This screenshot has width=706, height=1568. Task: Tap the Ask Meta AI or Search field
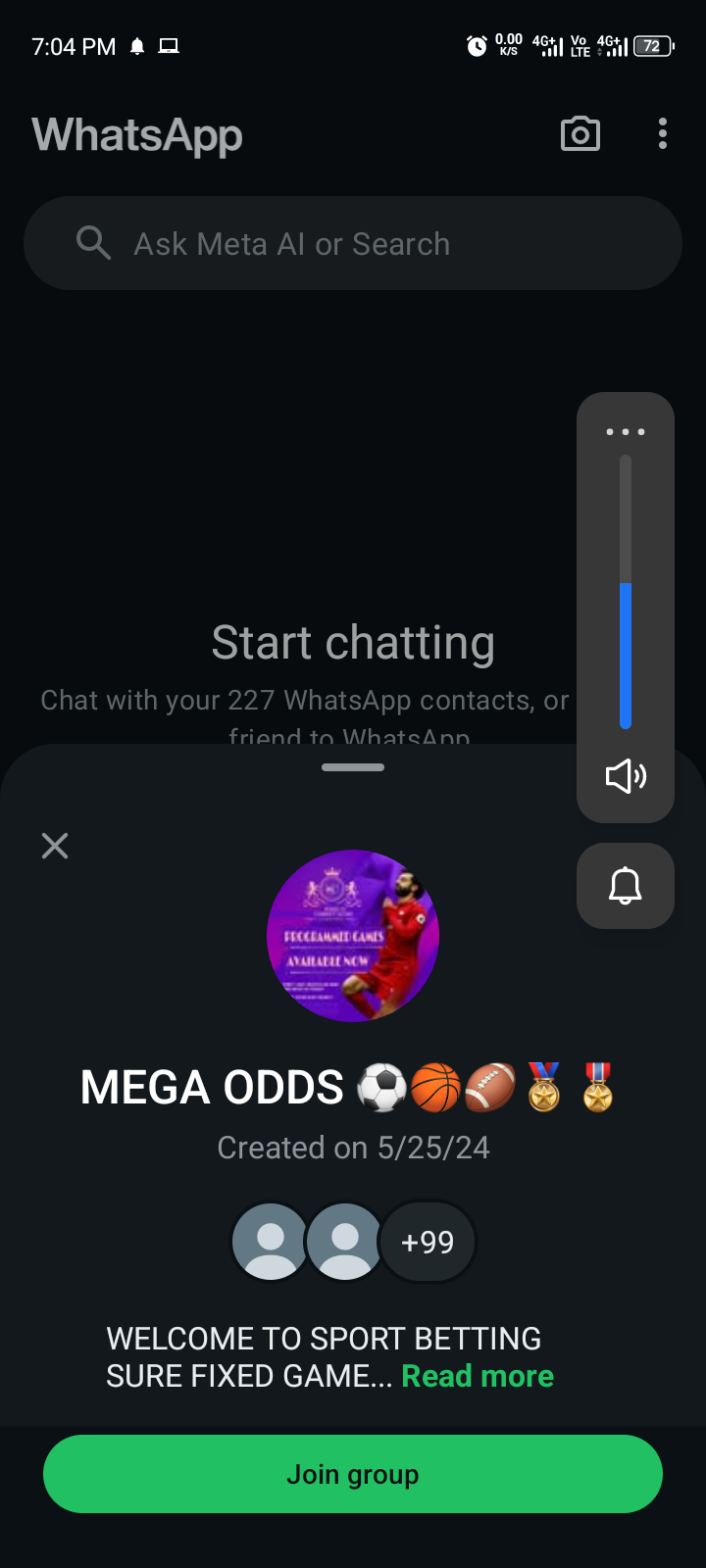click(353, 243)
